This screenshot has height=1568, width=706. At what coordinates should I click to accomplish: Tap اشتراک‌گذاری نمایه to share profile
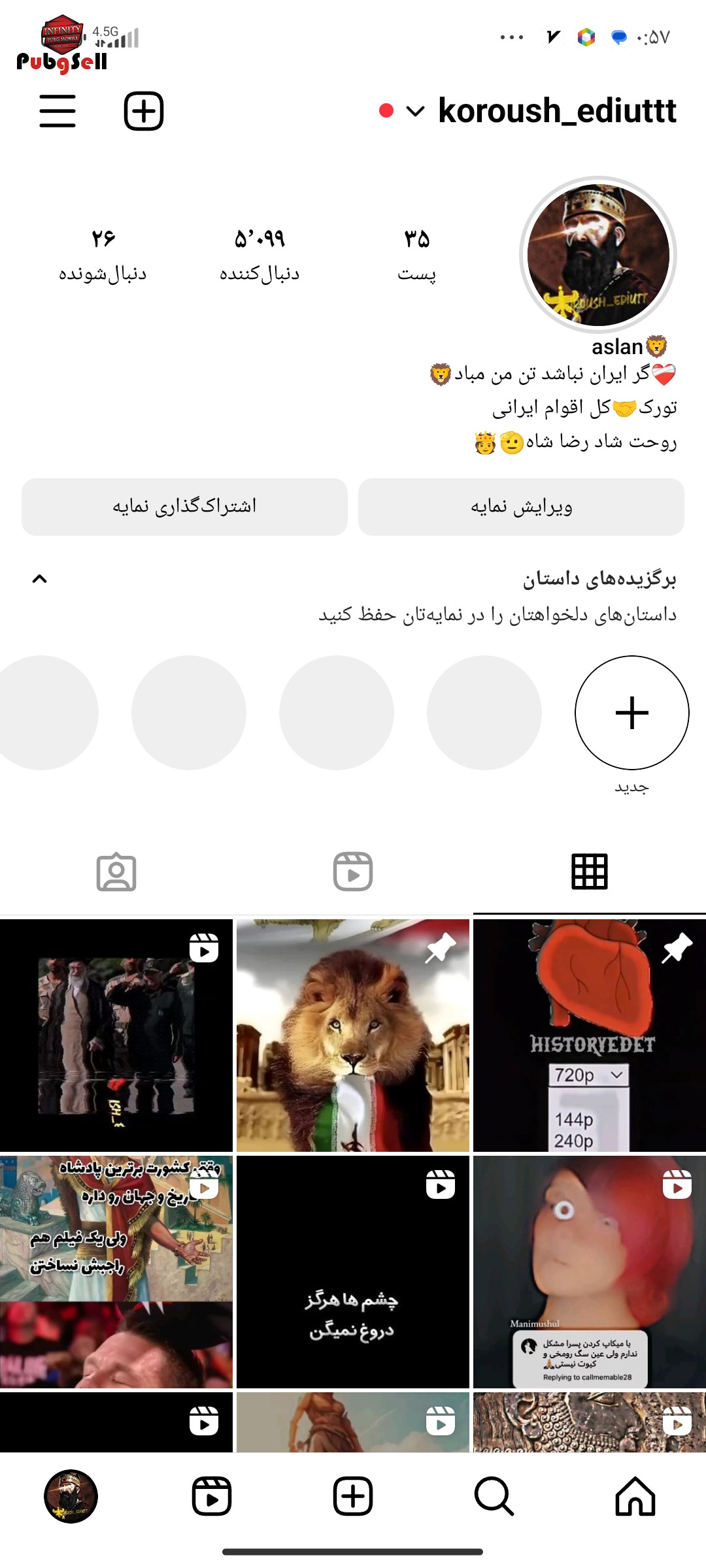184,507
